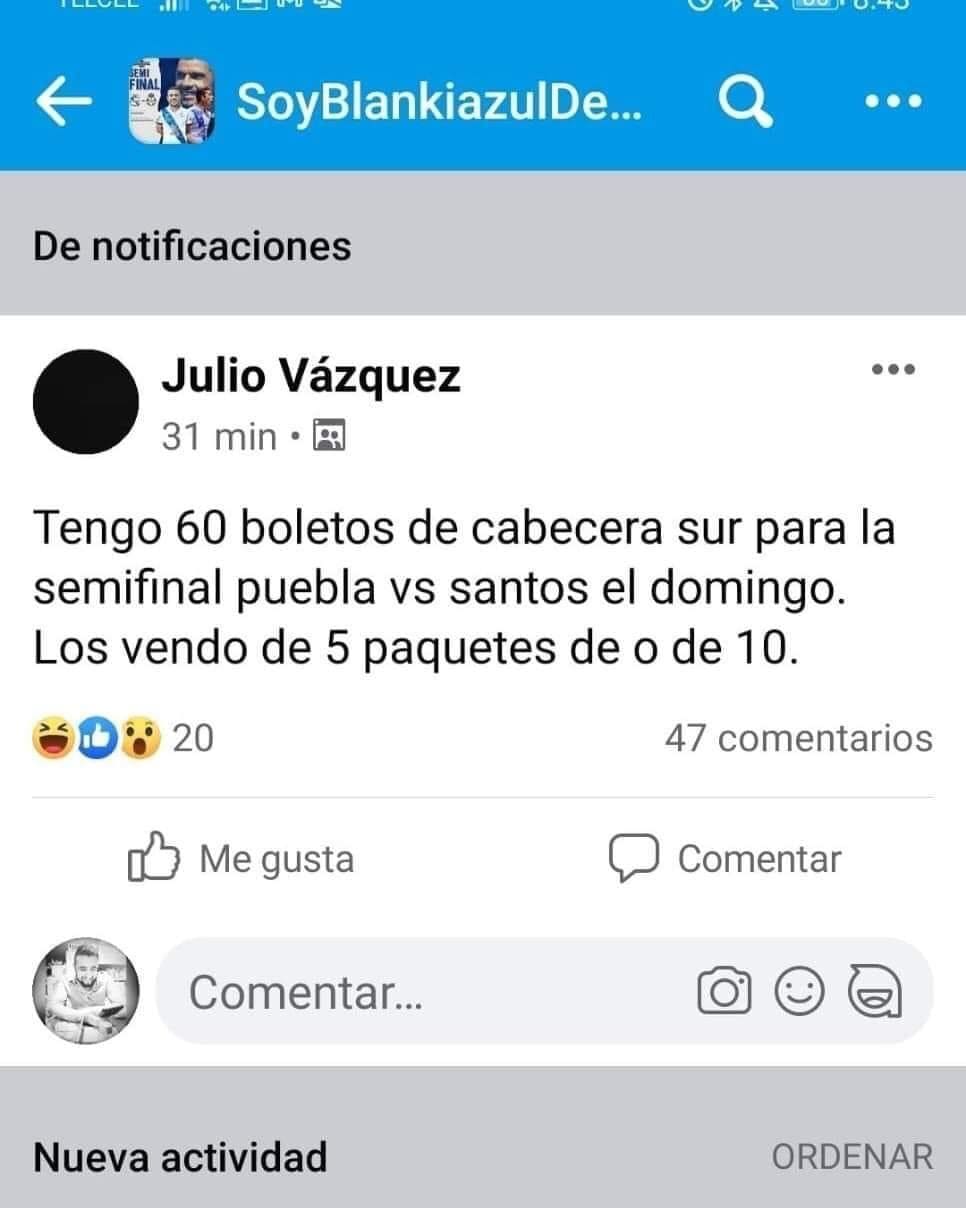Tap ORDENAR to change comment sorting
966x1208 pixels.
click(851, 1157)
